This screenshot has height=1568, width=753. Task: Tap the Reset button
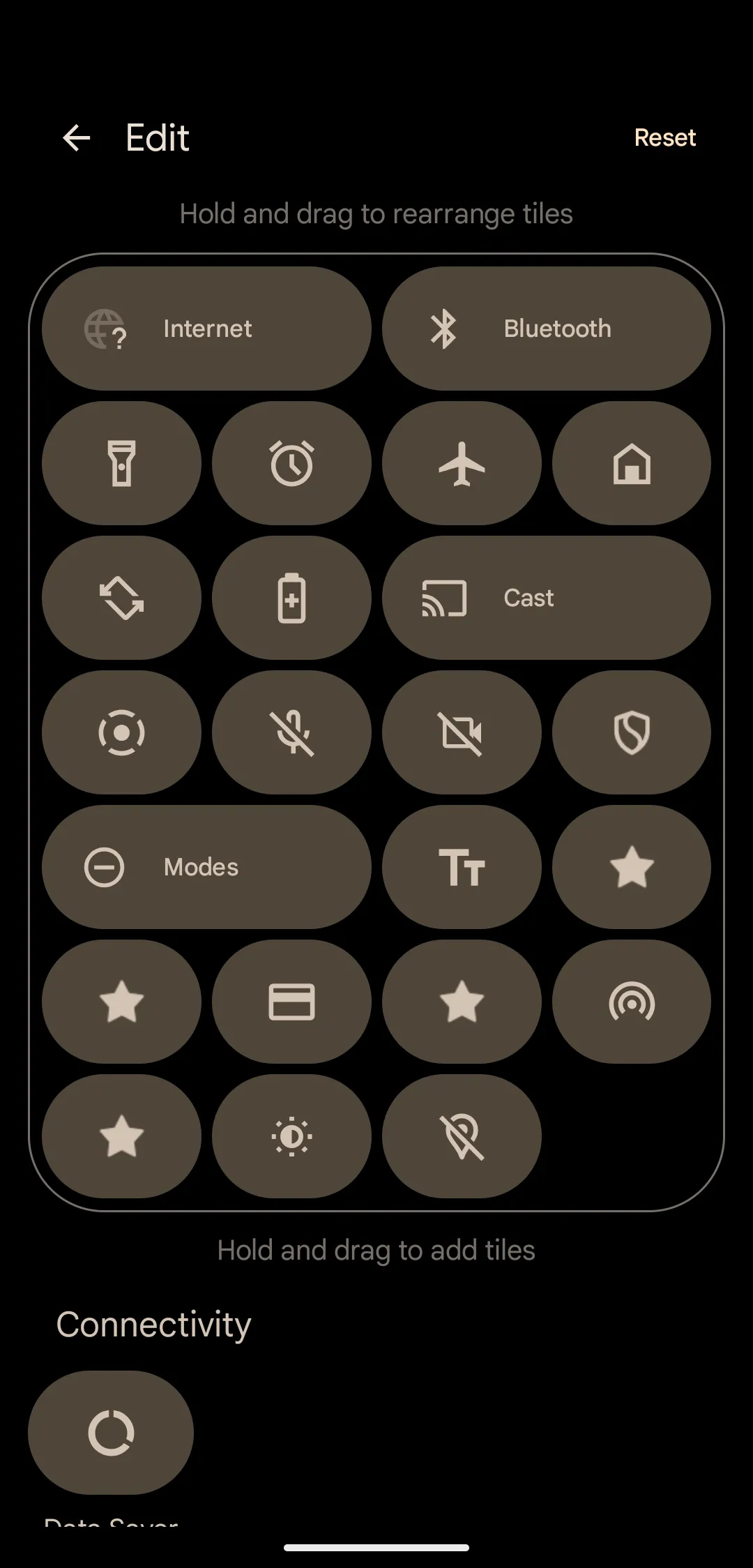coord(664,138)
